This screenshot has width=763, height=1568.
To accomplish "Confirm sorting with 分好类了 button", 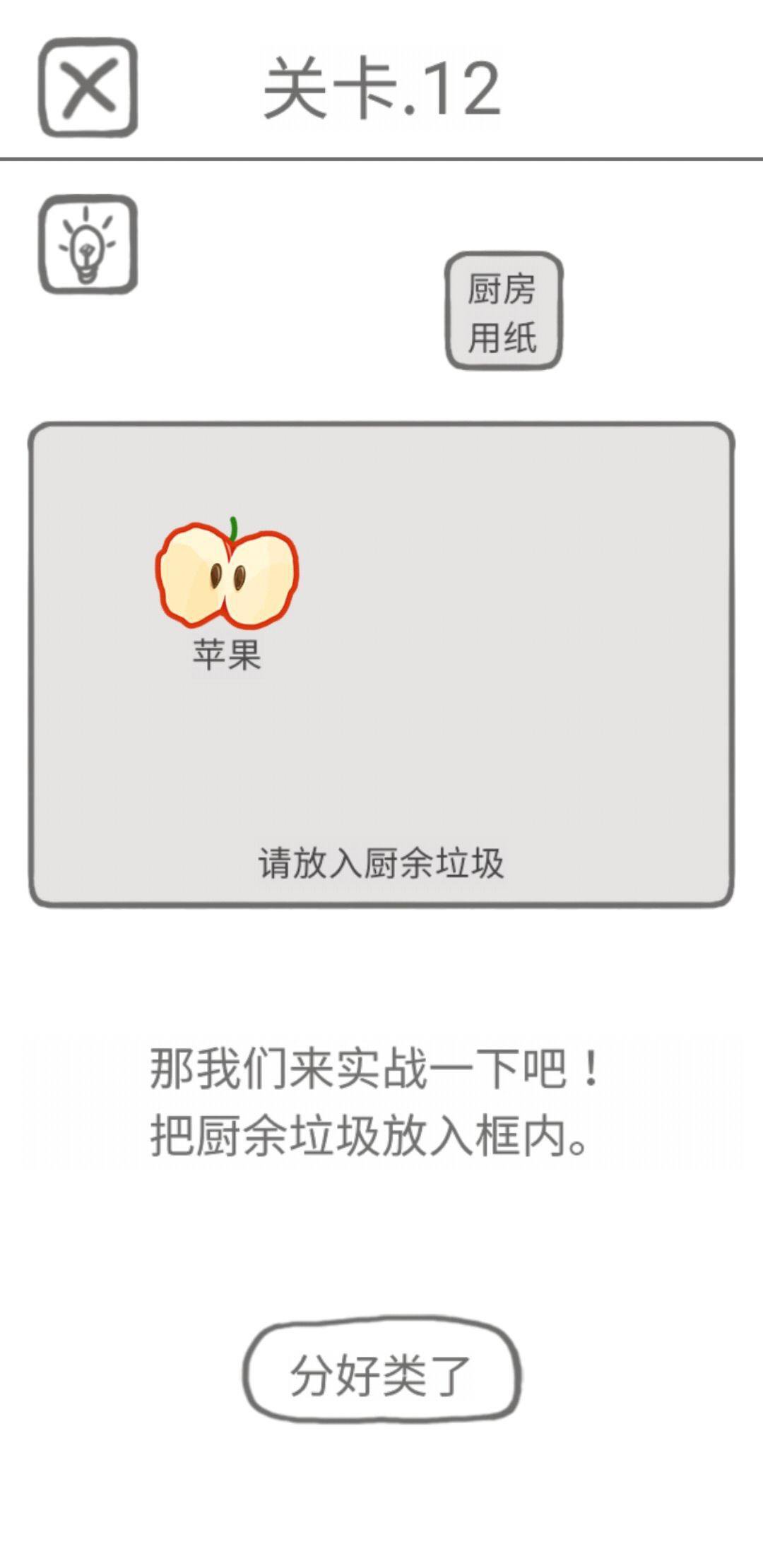I will (x=381, y=1374).
